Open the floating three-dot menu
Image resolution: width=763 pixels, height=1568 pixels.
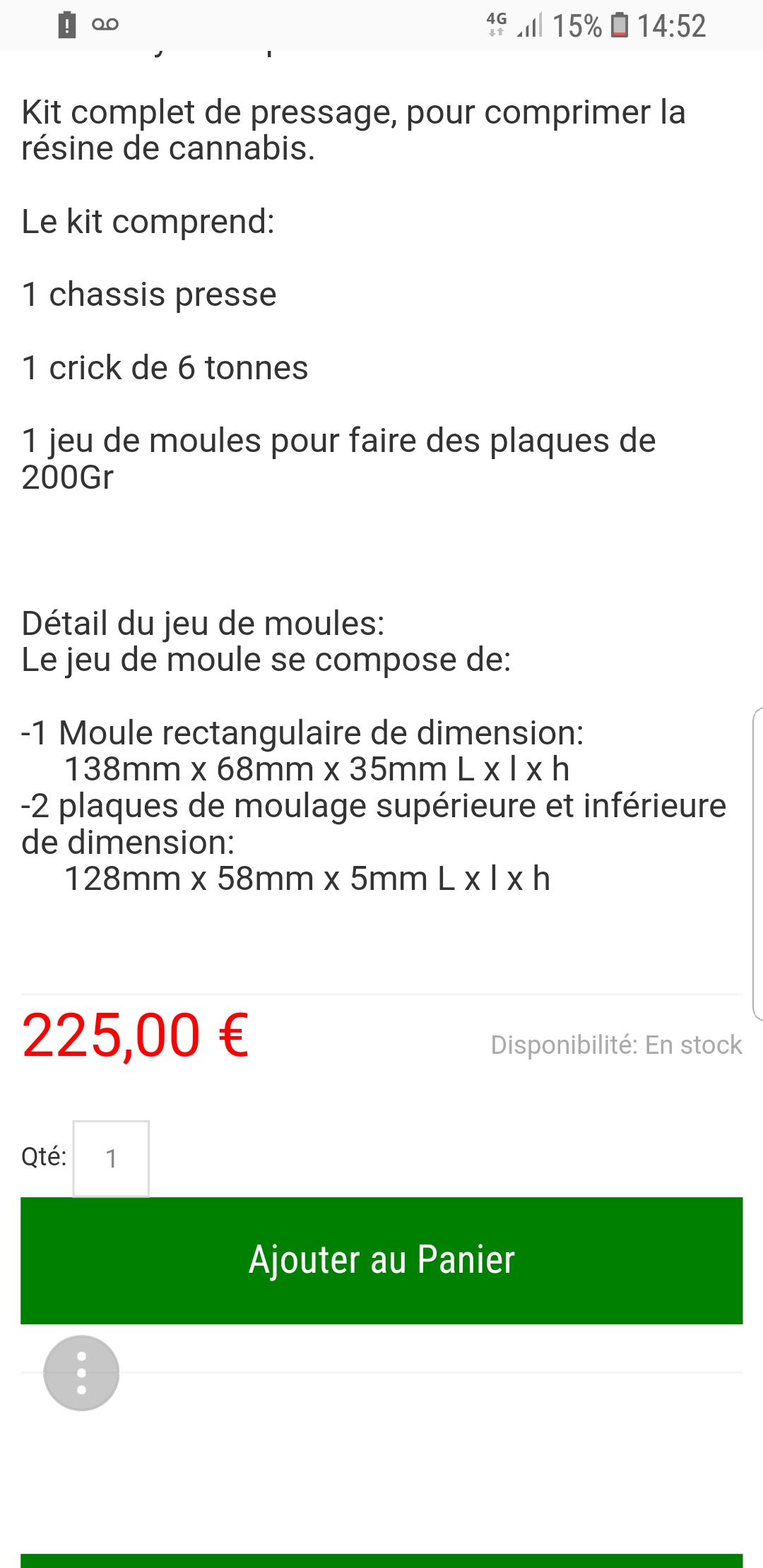(x=81, y=1372)
